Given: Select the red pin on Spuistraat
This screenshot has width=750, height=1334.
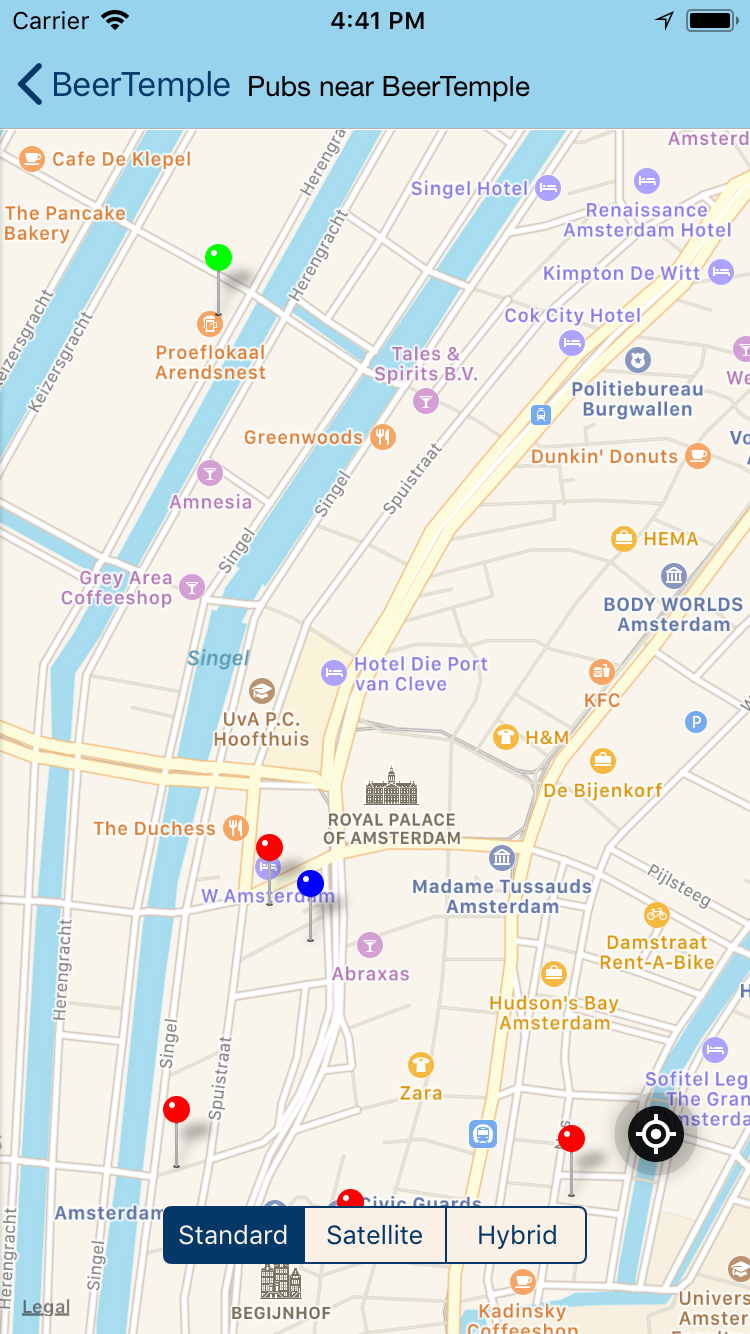Looking at the screenshot, I should [177, 1110].
